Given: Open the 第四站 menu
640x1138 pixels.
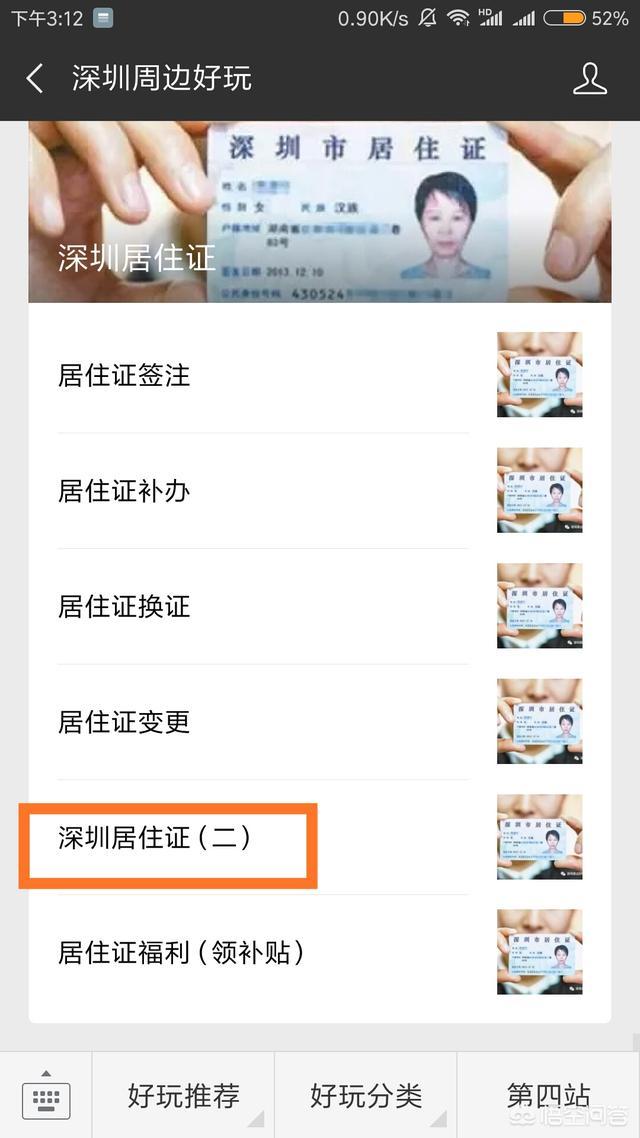Looking at the screenshot, I should 548,1096.
